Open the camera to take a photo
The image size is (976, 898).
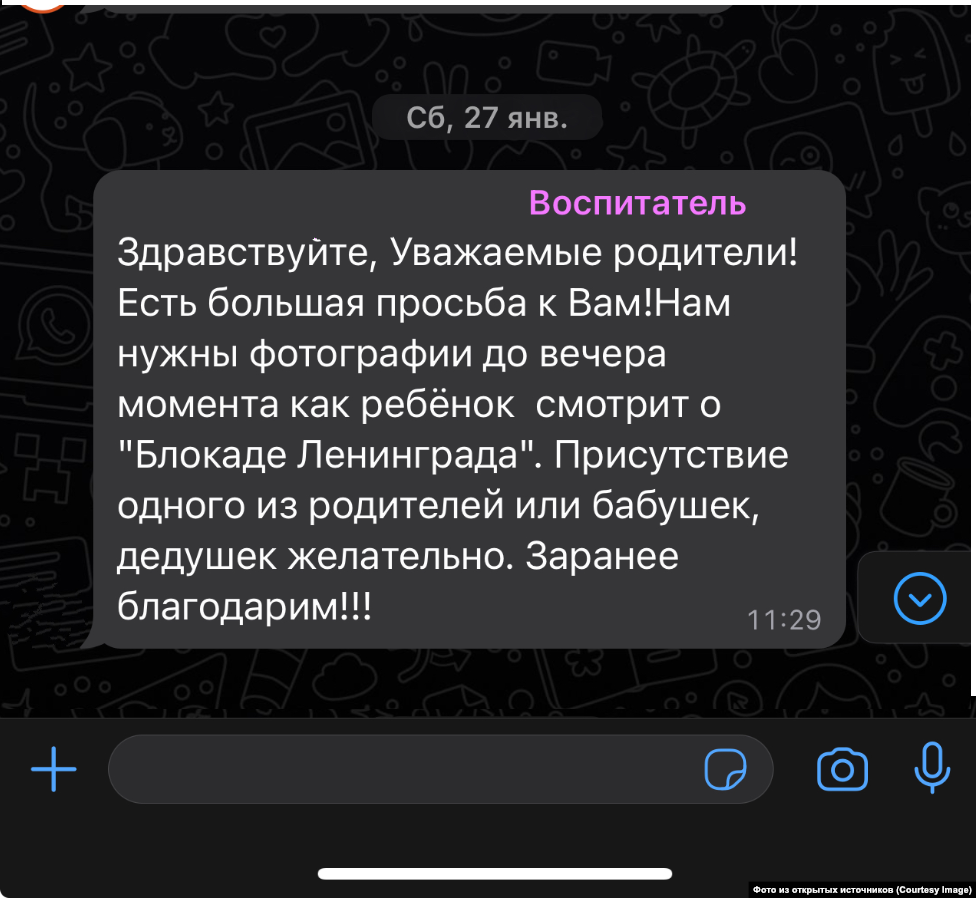coord(842,769)
